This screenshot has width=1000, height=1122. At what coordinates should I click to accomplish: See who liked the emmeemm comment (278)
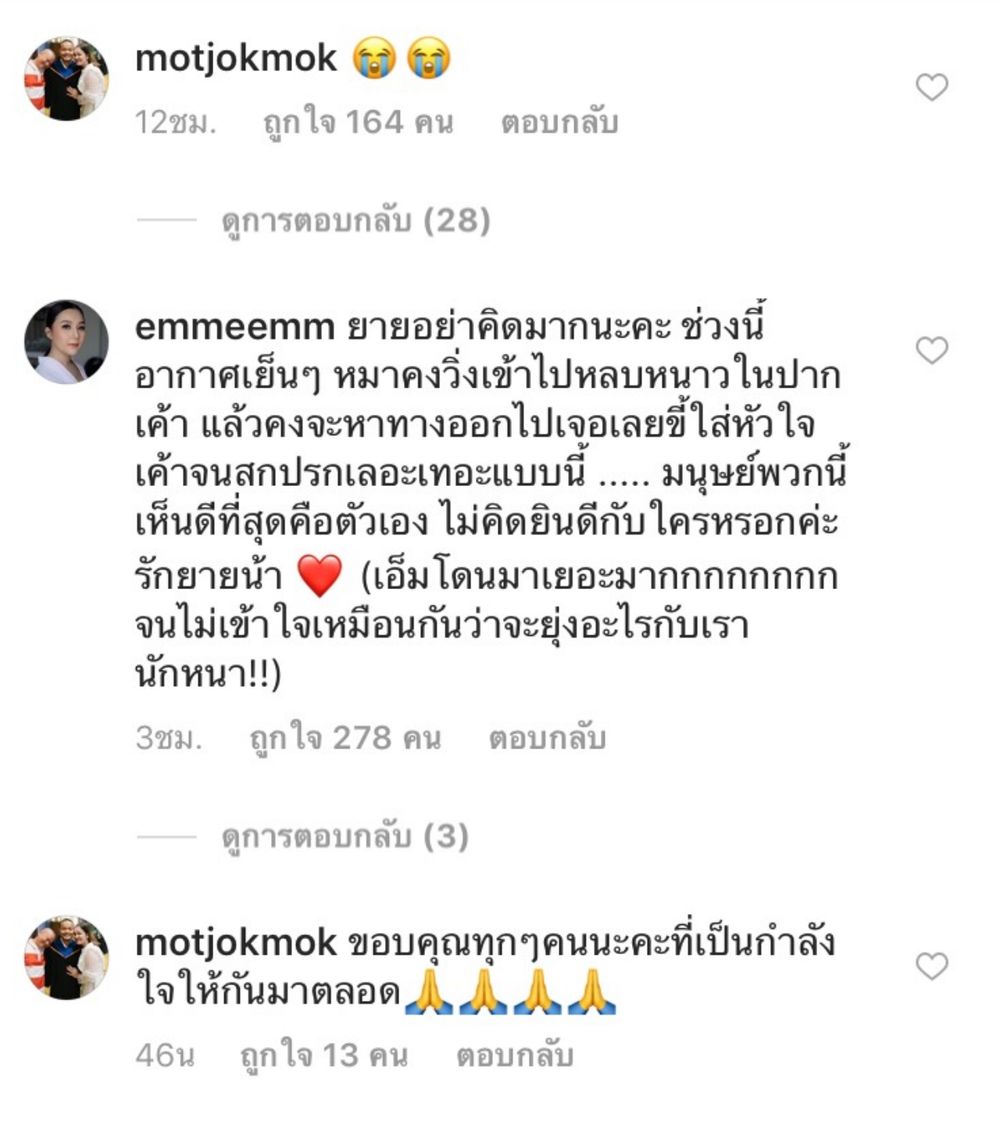[x=343, y=739]
